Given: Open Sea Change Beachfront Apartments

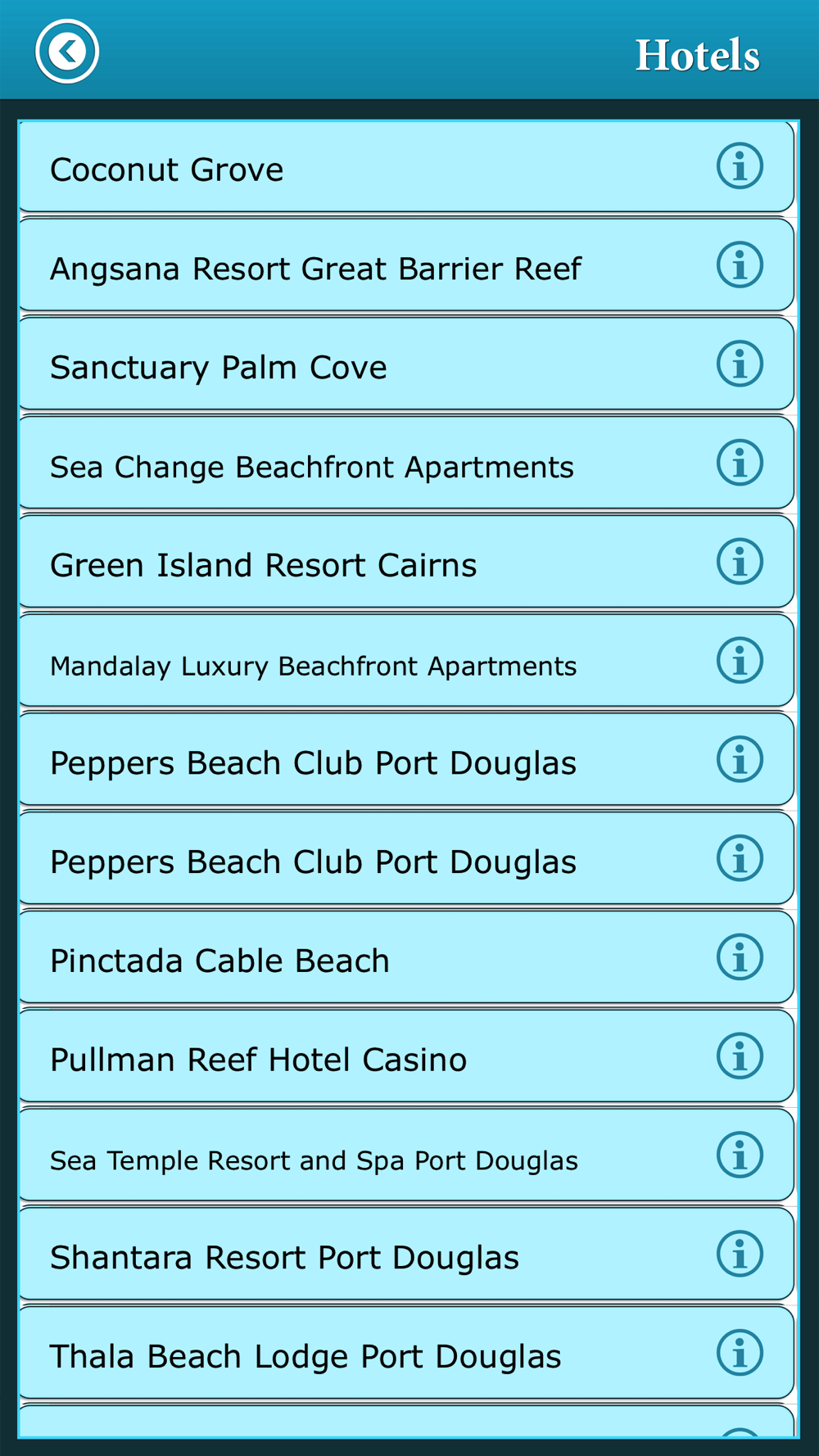Looking at the screenshot, I should click(x=406, y=463).
